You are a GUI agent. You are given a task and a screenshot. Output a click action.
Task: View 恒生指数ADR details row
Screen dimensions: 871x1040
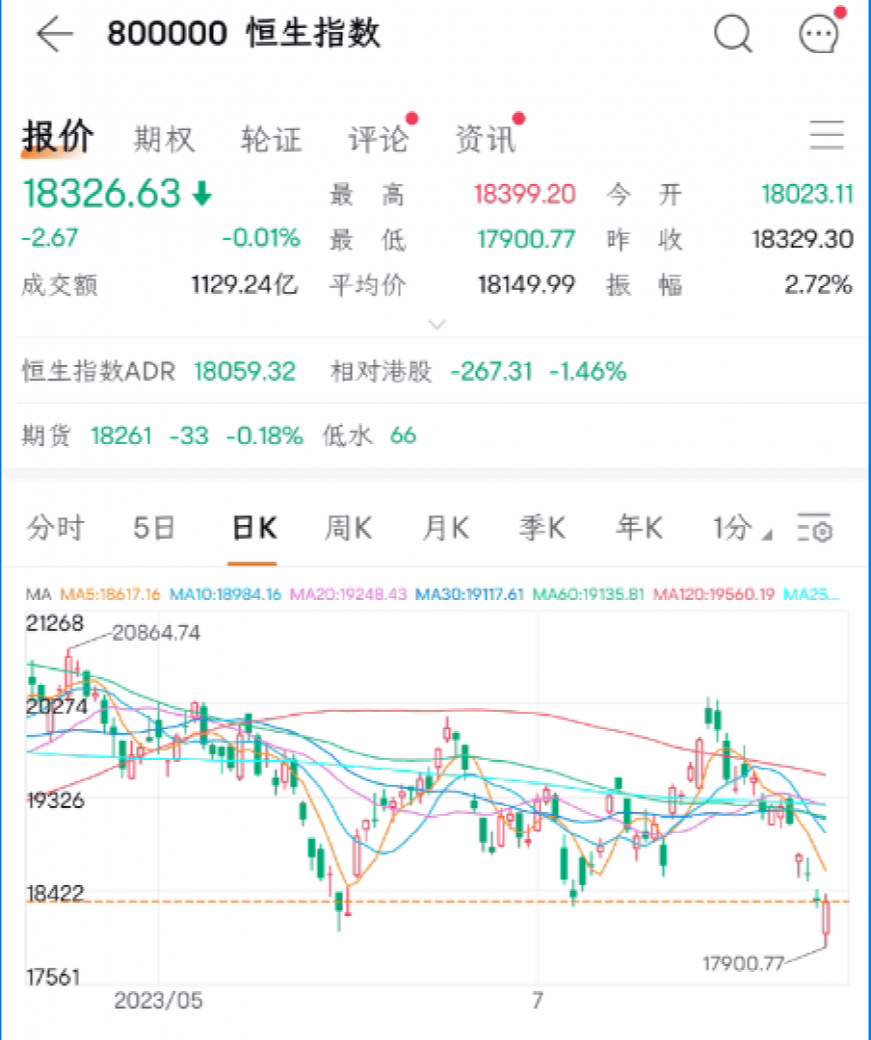pos(160,372)
